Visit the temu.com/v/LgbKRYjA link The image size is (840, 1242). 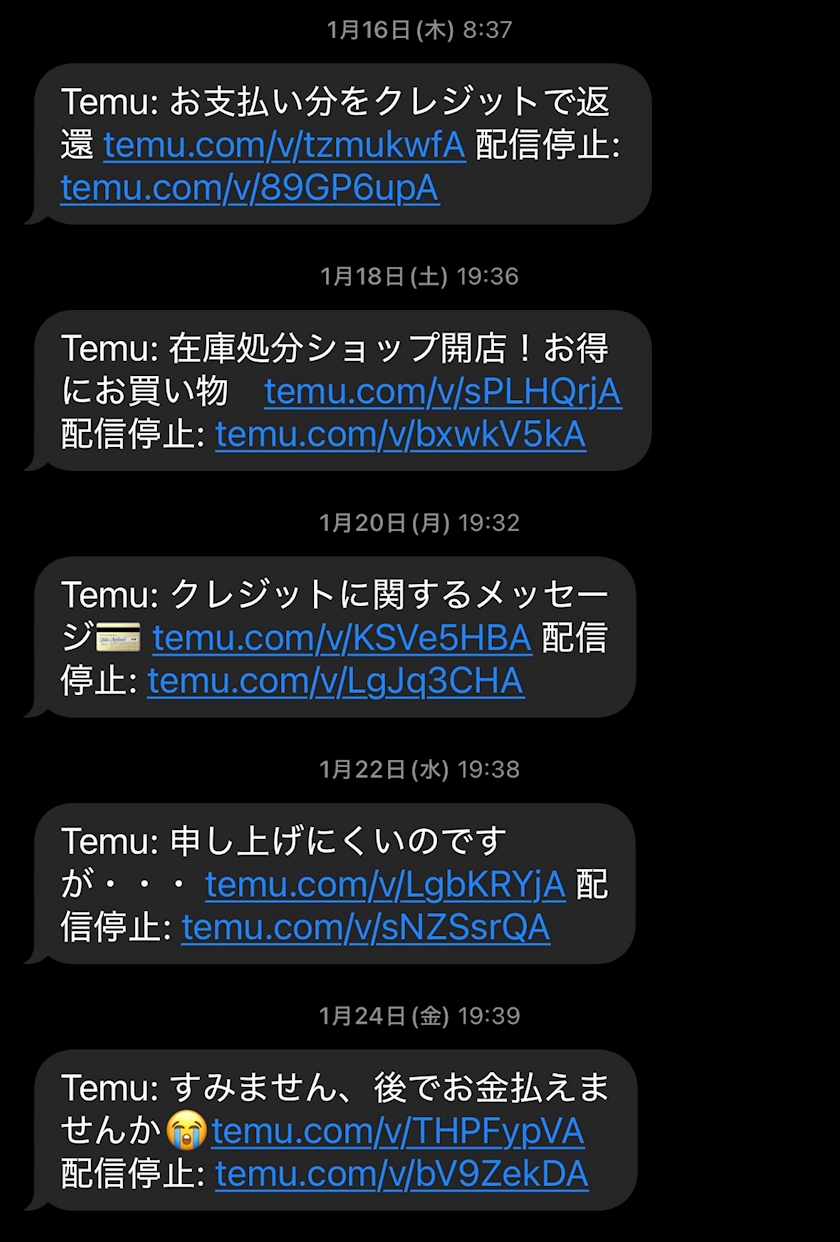pos(386,886)
